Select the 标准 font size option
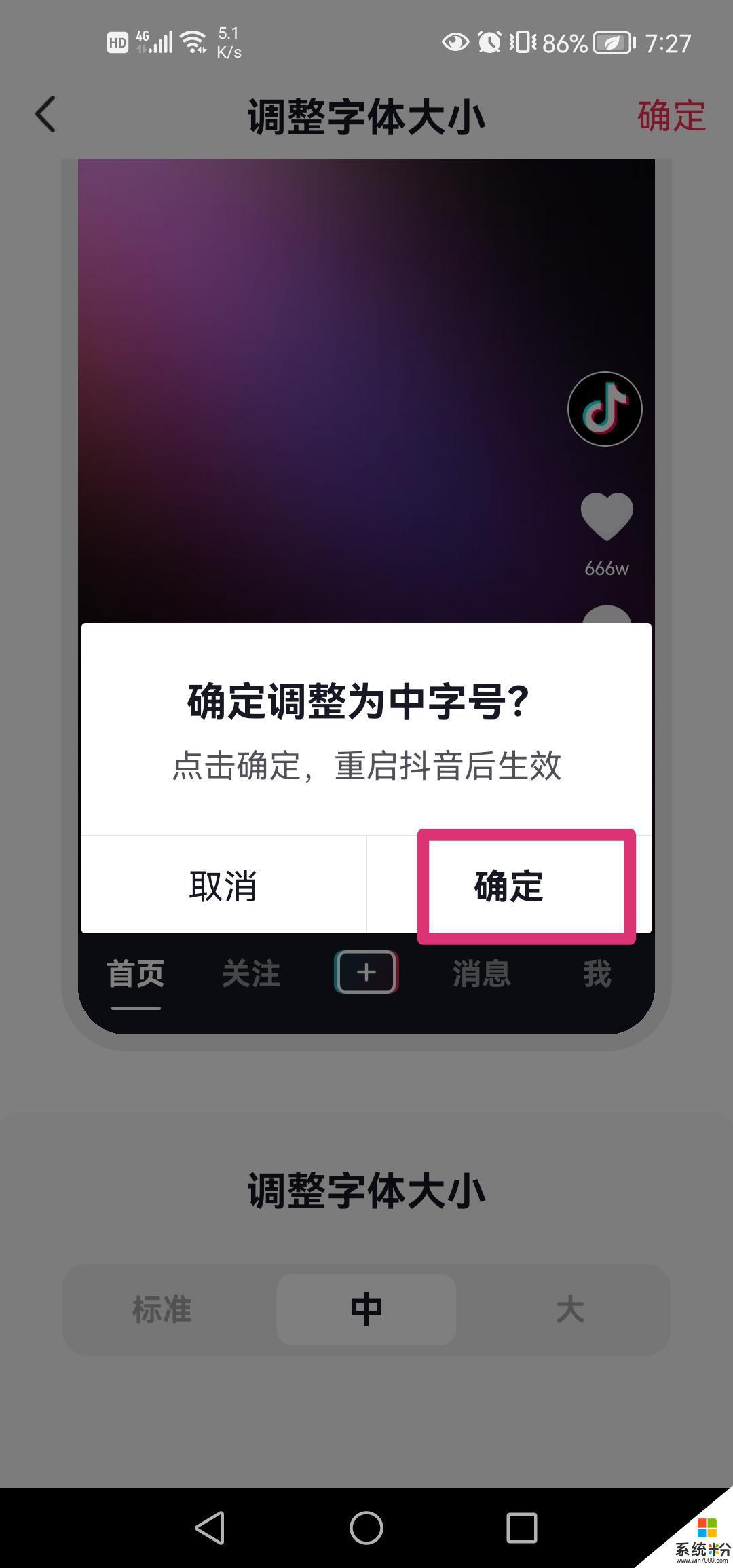Viewport: 733px width, 1568px height. 162,1309
